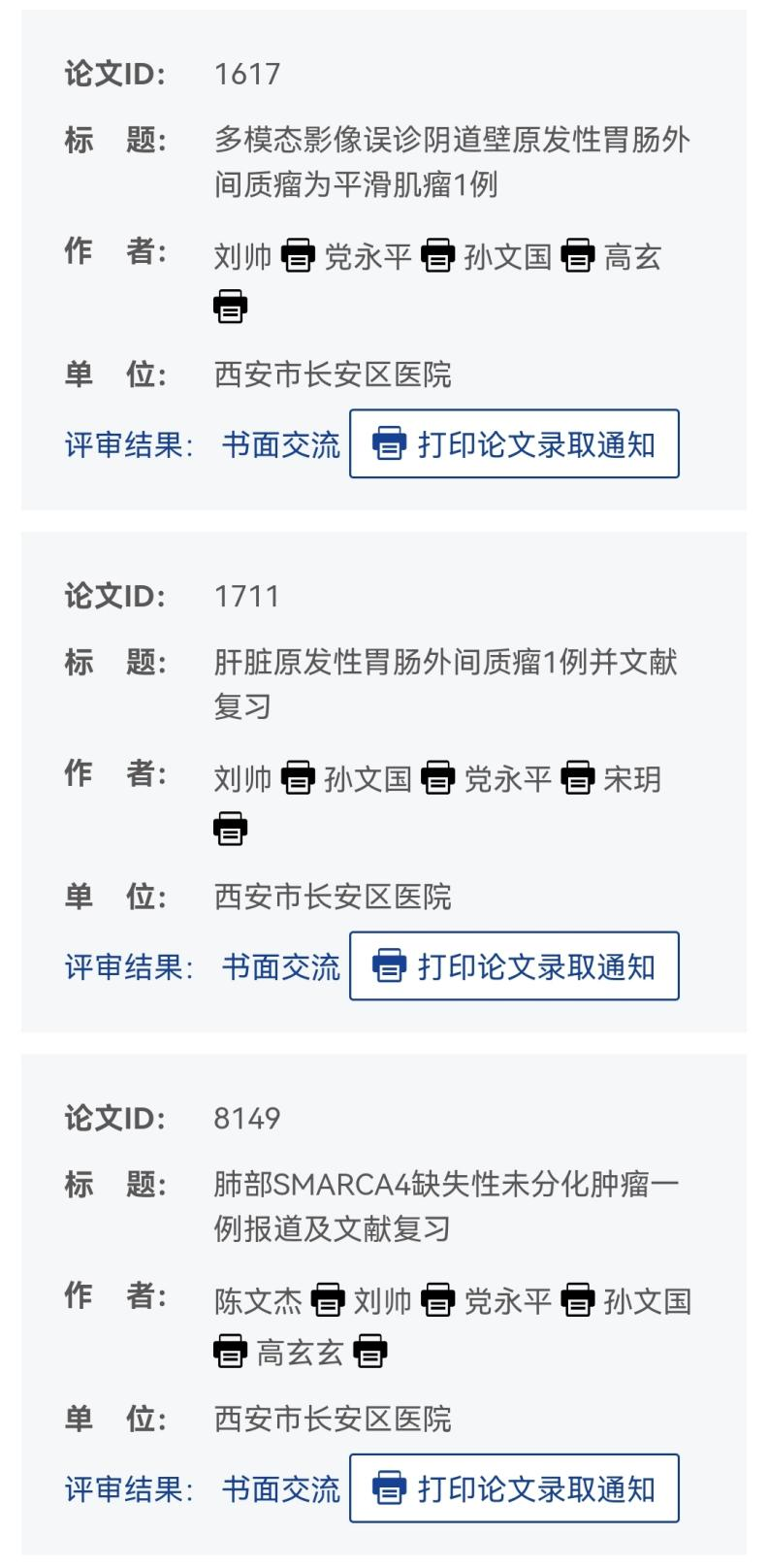Select 书面交流 review result of paper 1617
This screenshot has width=768, height=1568.
280,443
